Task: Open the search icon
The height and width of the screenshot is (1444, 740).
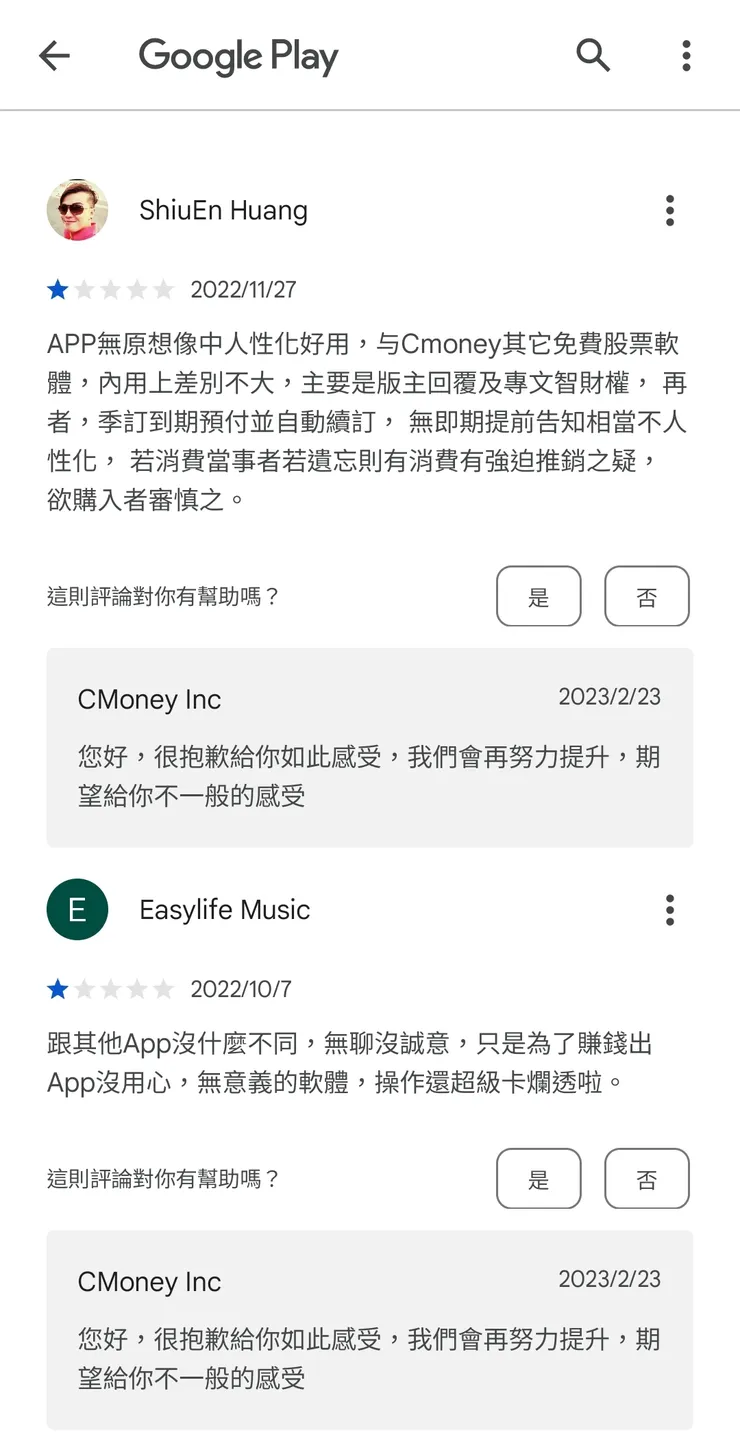Action: (593, 56)
